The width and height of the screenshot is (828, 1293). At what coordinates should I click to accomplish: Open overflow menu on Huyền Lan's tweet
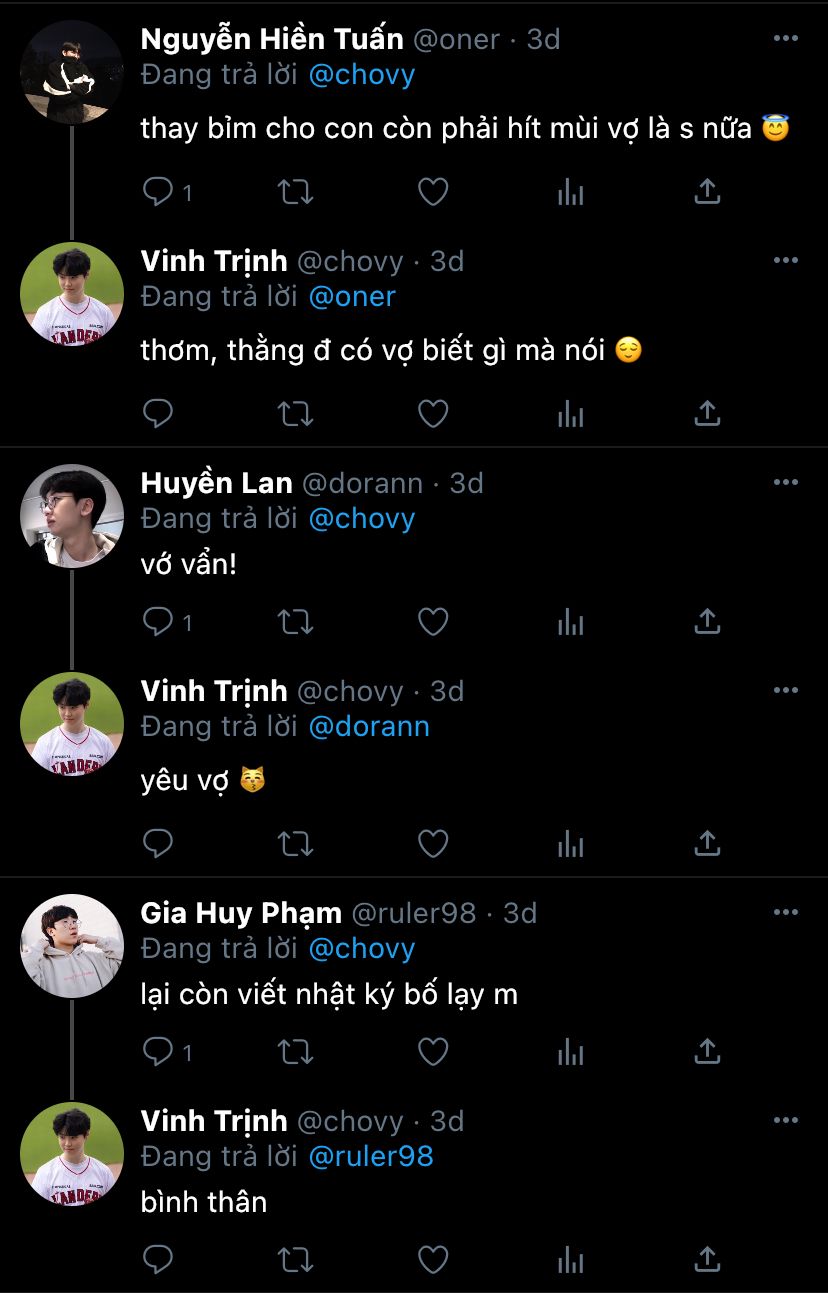point(786,482)
